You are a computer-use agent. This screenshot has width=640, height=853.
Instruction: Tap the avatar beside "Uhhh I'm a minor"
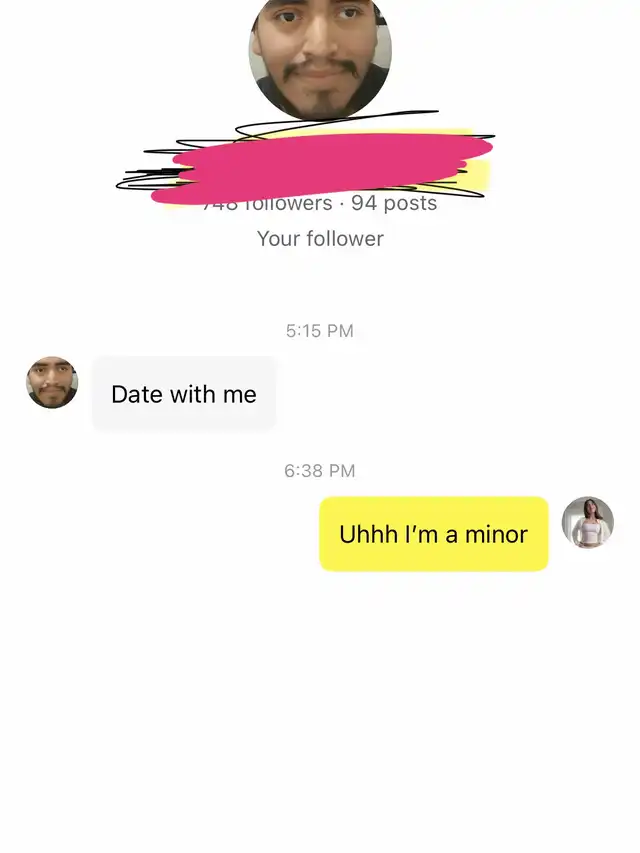(587, 522)
